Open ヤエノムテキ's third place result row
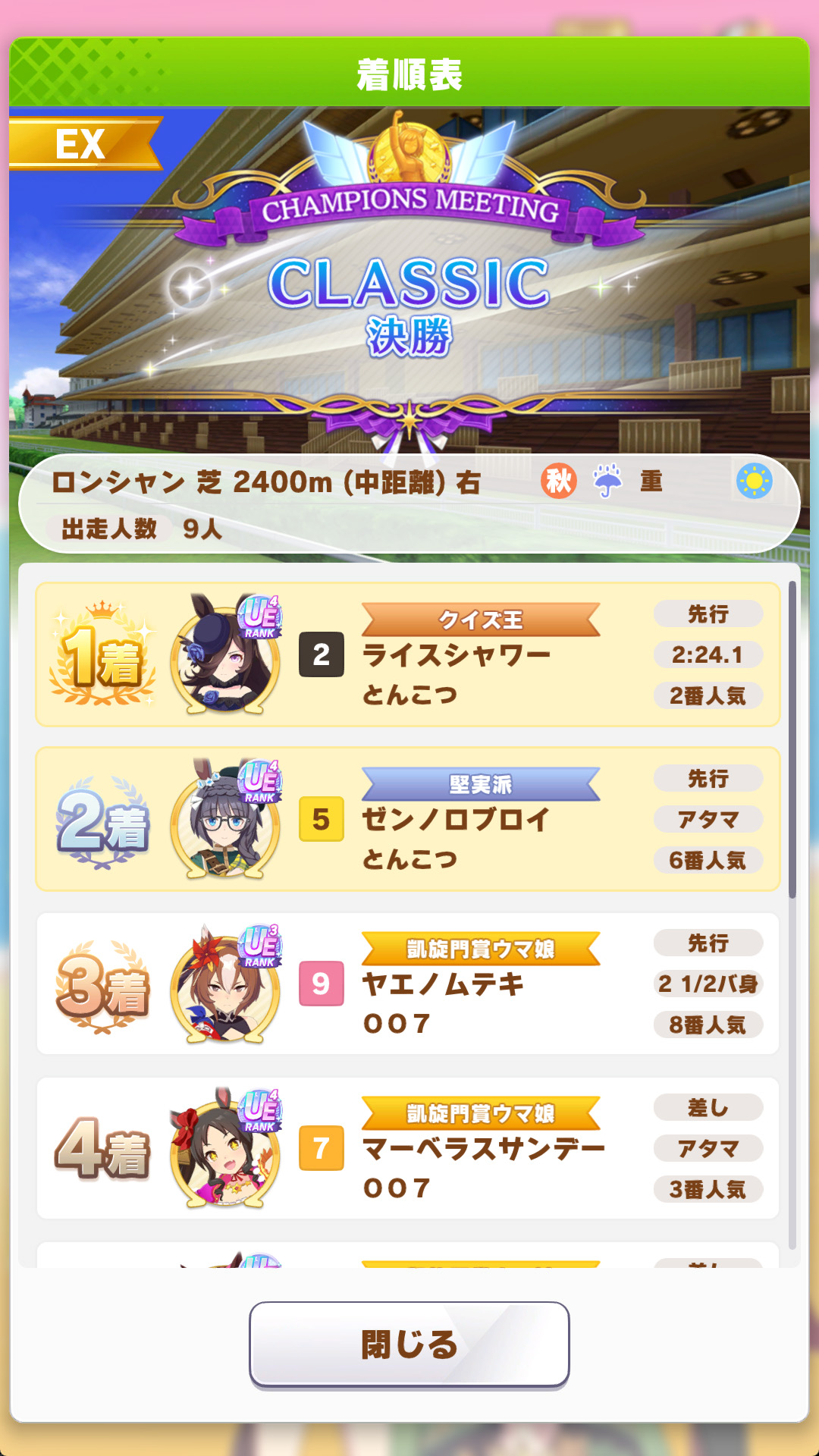This screenshot has width=819, height=1456. click(408, 984)
